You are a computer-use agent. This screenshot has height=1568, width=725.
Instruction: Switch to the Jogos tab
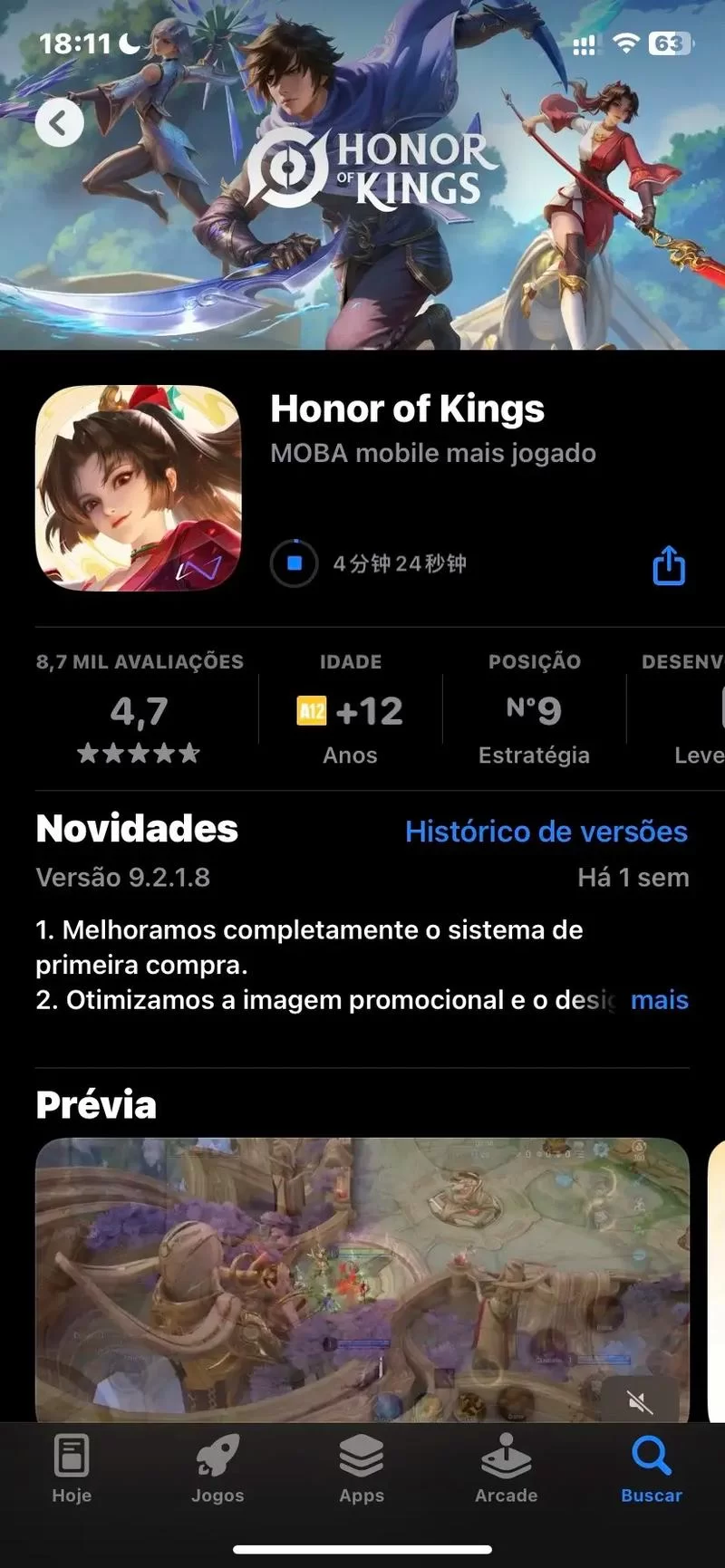217,1468
